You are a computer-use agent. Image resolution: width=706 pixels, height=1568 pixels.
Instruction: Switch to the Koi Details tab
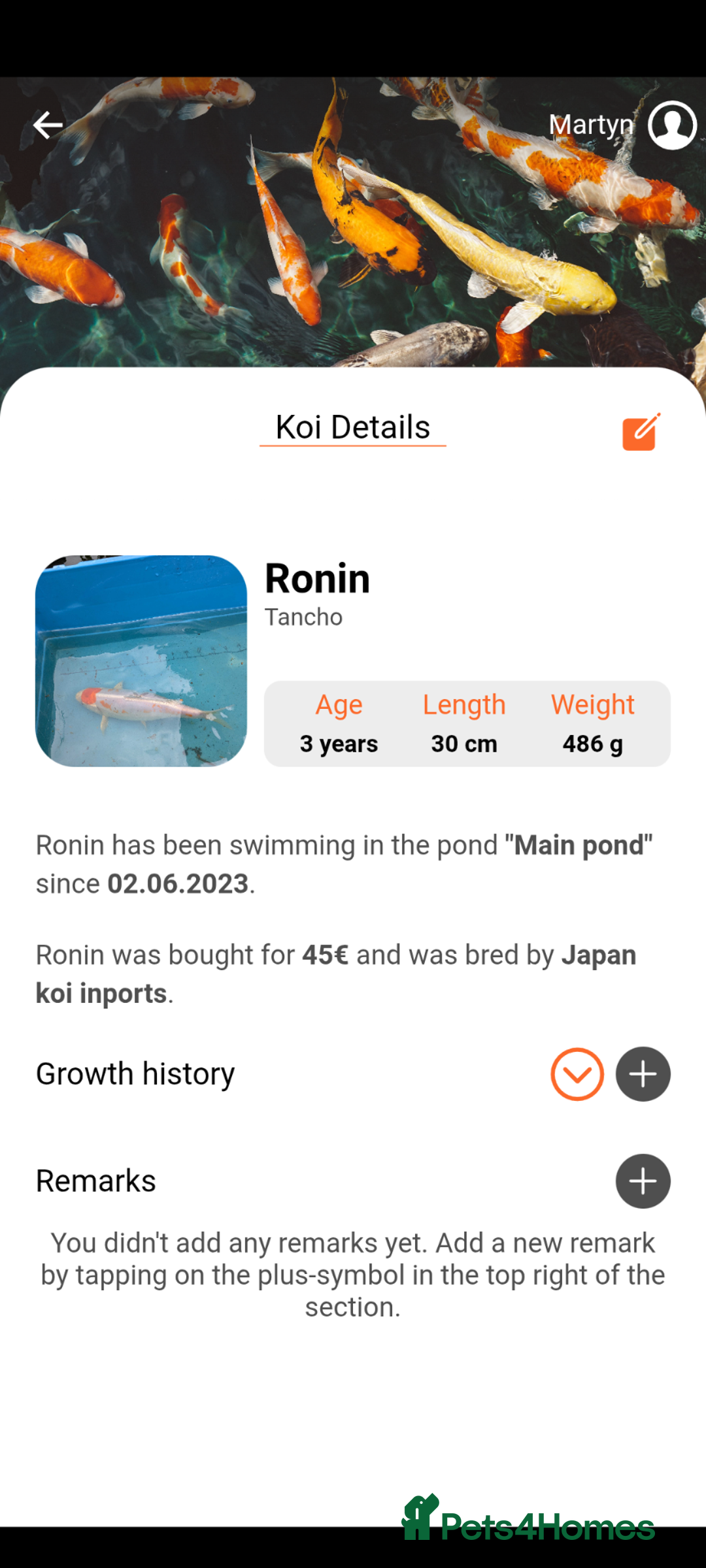pyautogui.click(x=352, y=427)
